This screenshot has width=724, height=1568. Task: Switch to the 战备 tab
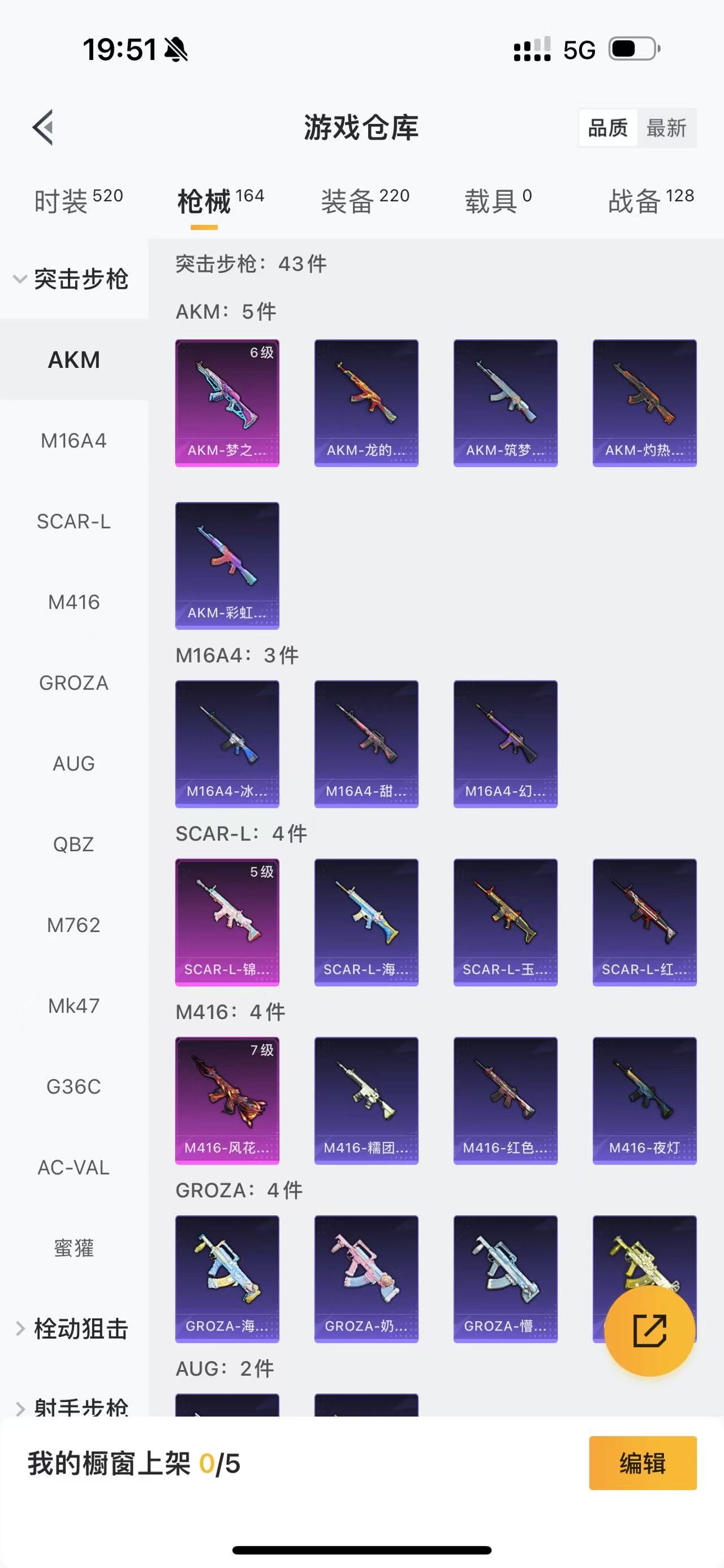pos(651,200)
